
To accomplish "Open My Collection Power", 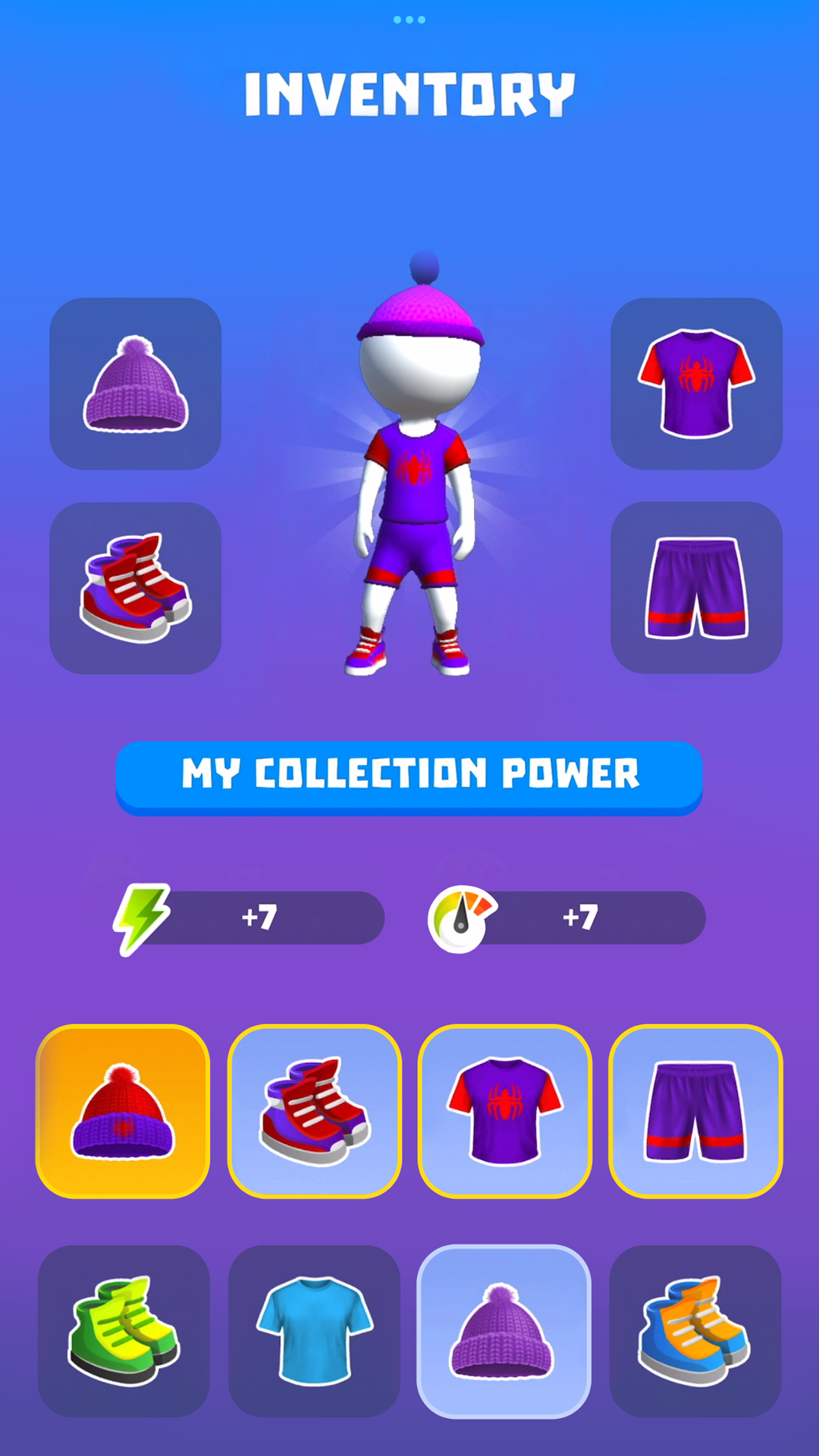I will (x=409, y=777).
